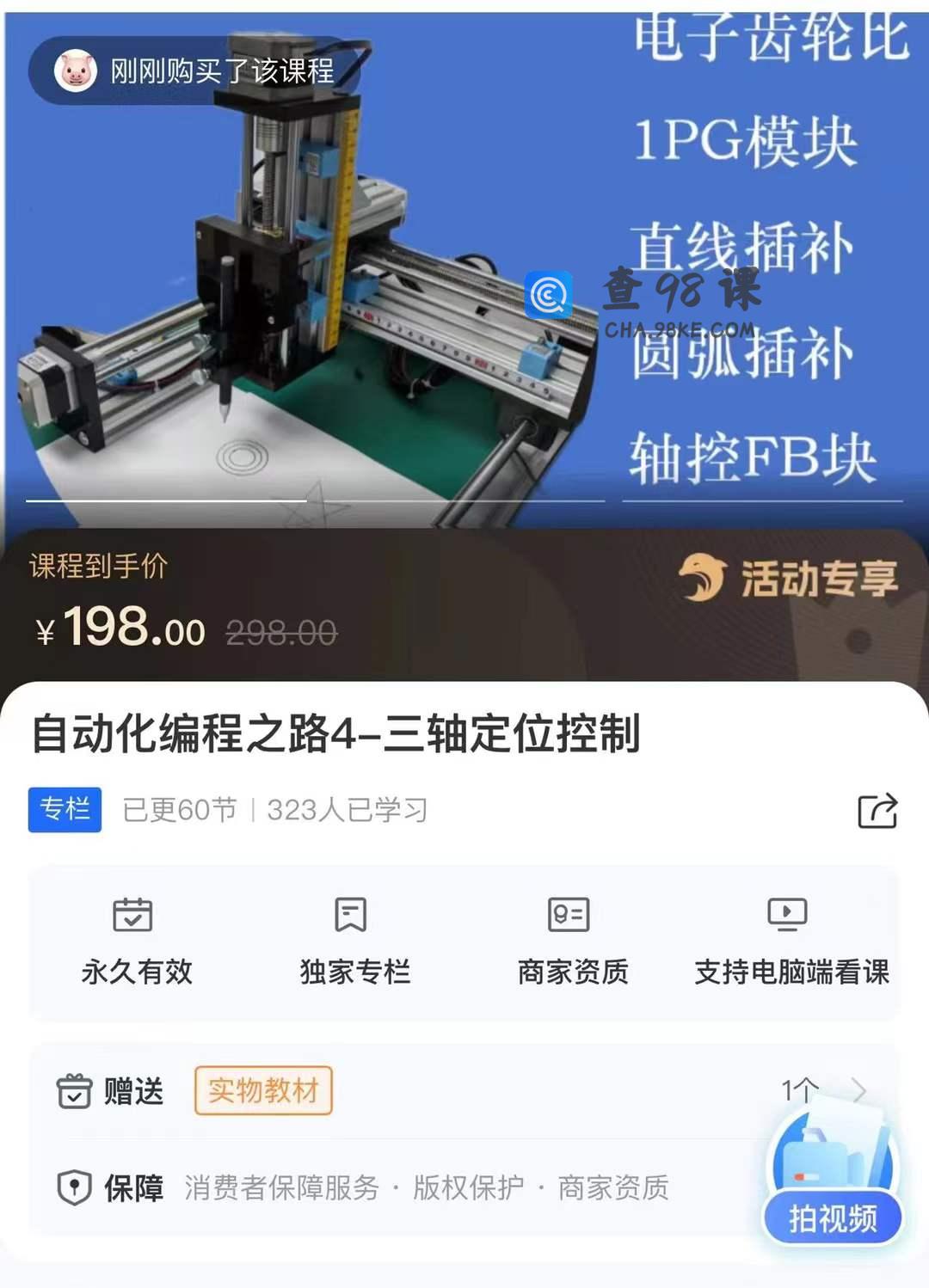The width and height of the screenshot is (929, 1288).
Task: Tap the 拍视频 floating button
Action: [x=832, y=1217]
